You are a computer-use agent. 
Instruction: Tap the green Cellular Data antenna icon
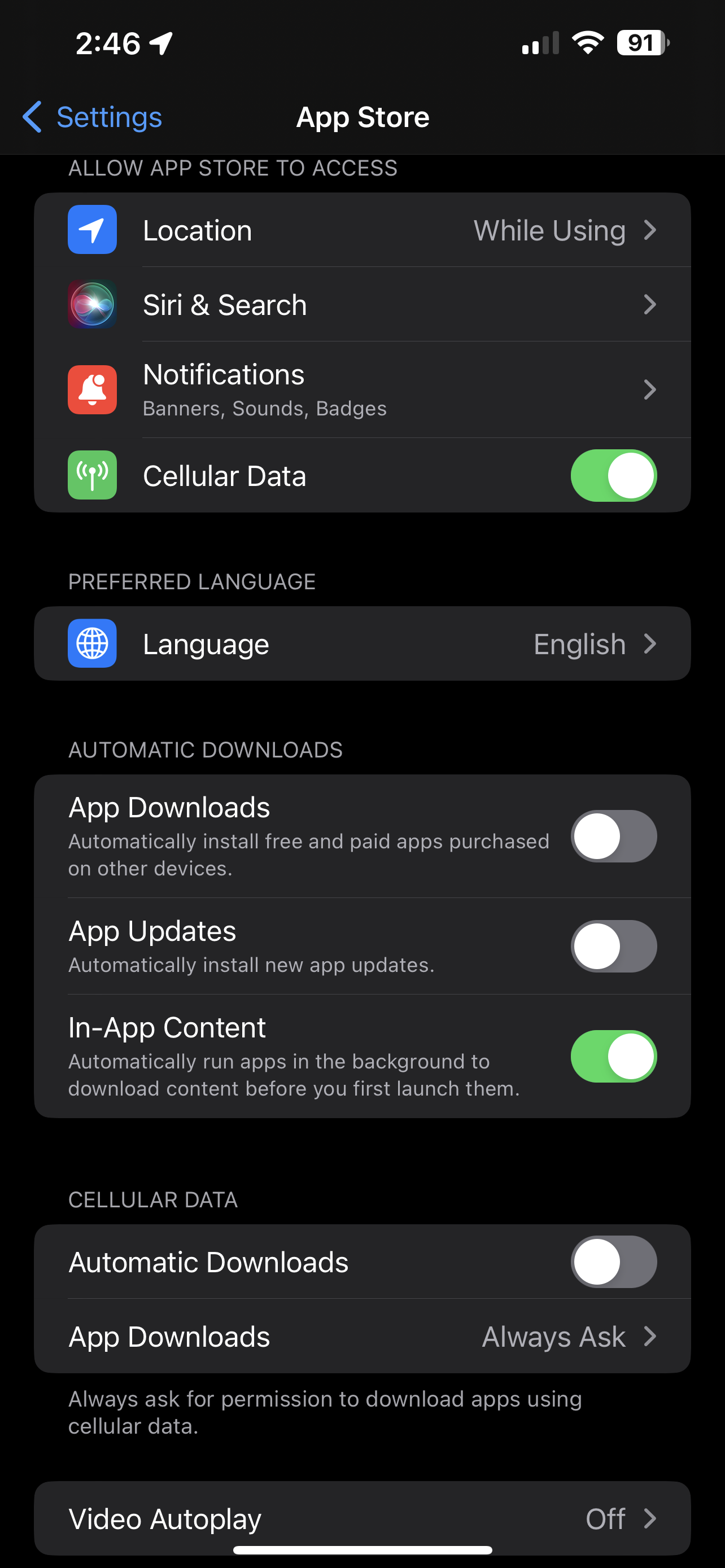point(92,475)
